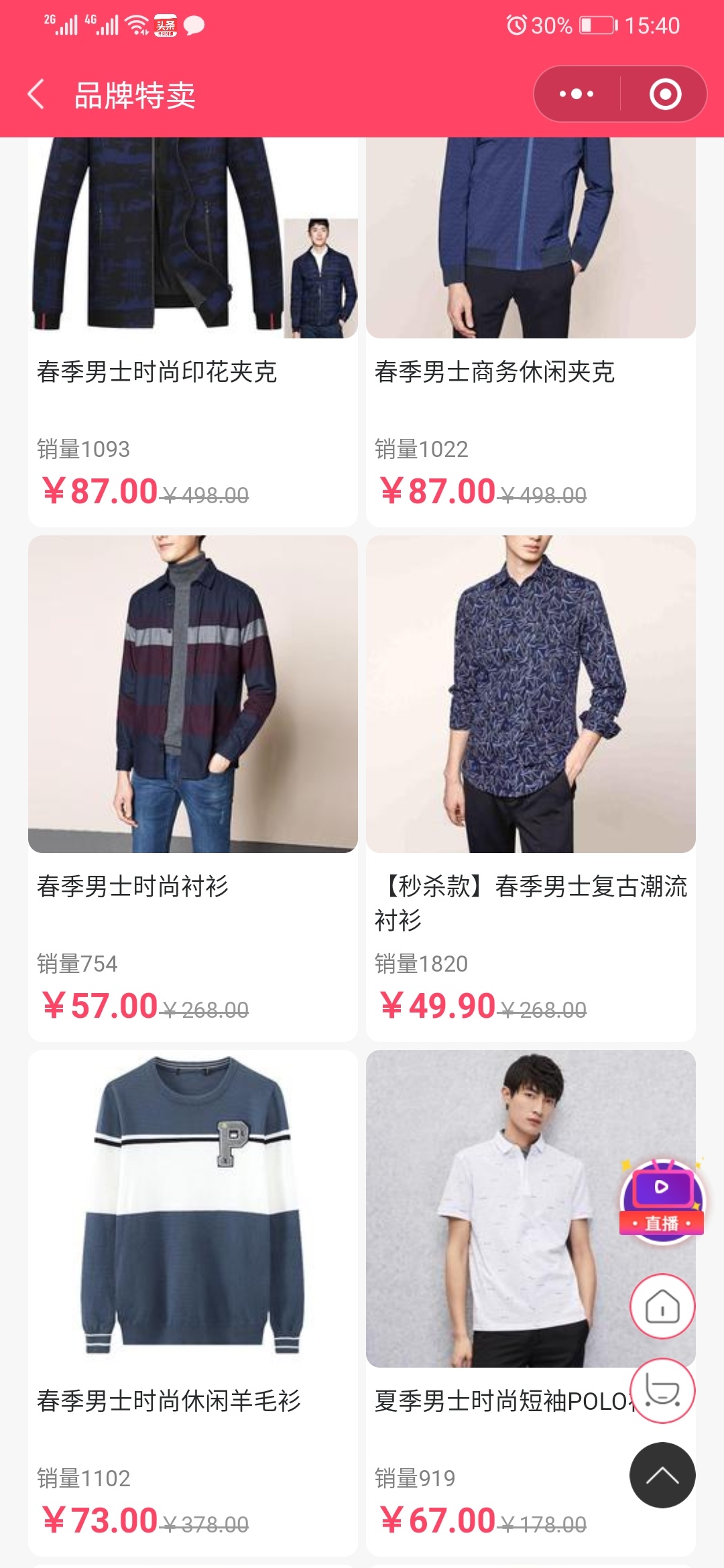Go to the store home page
This screenshot has width=724, height=1568.
pos(662,1307)
